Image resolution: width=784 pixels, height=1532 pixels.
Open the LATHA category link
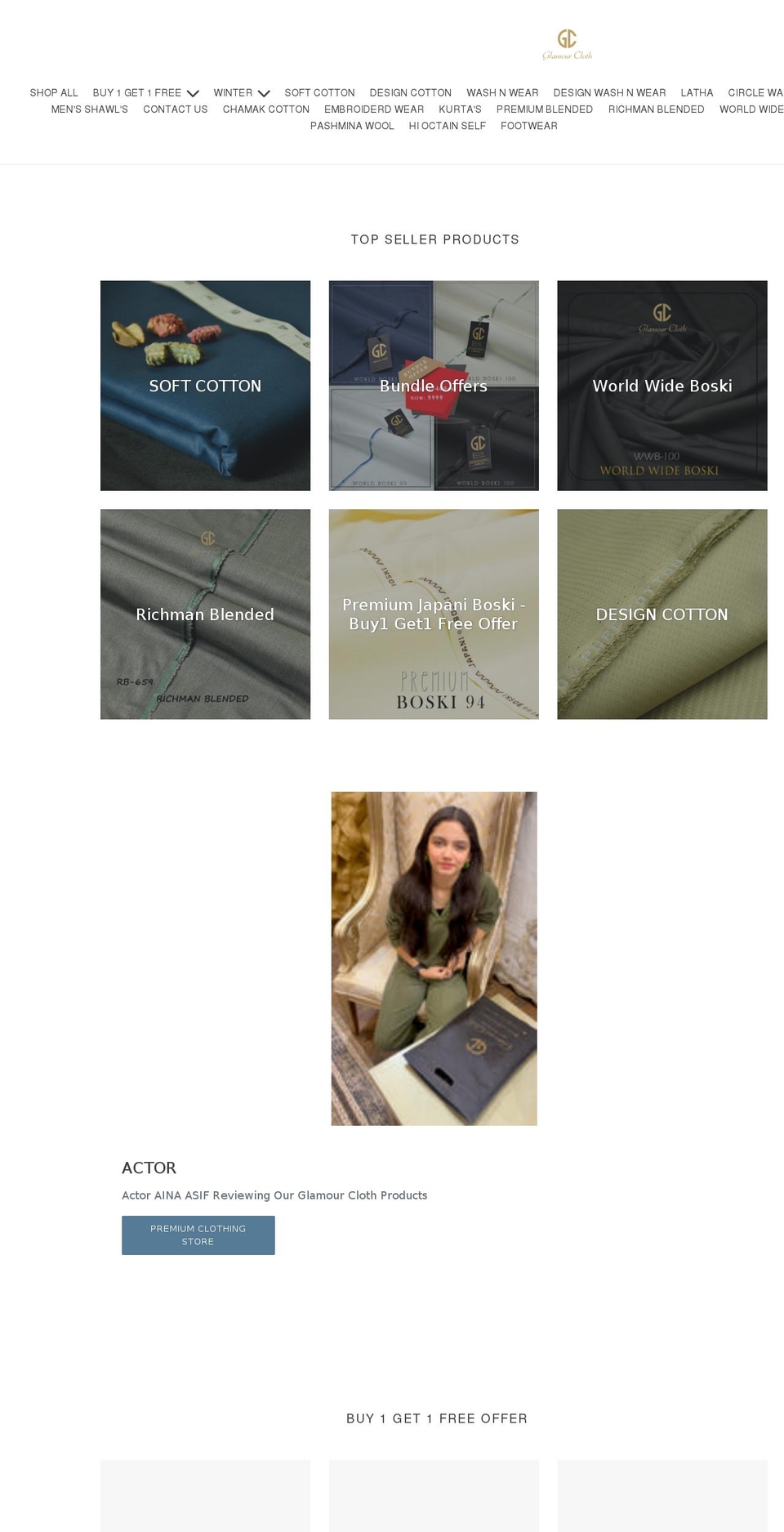697,93
